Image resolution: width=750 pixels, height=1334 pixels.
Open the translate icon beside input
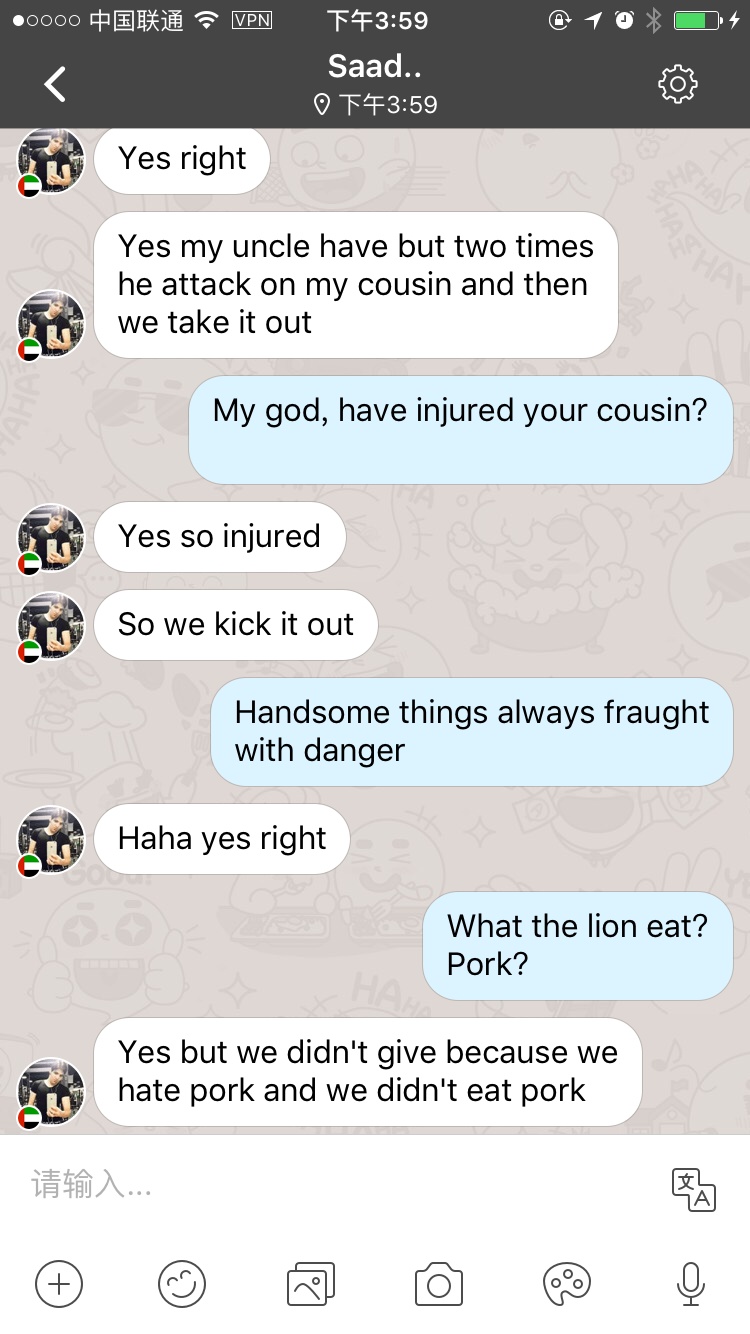pos(693,1189)
